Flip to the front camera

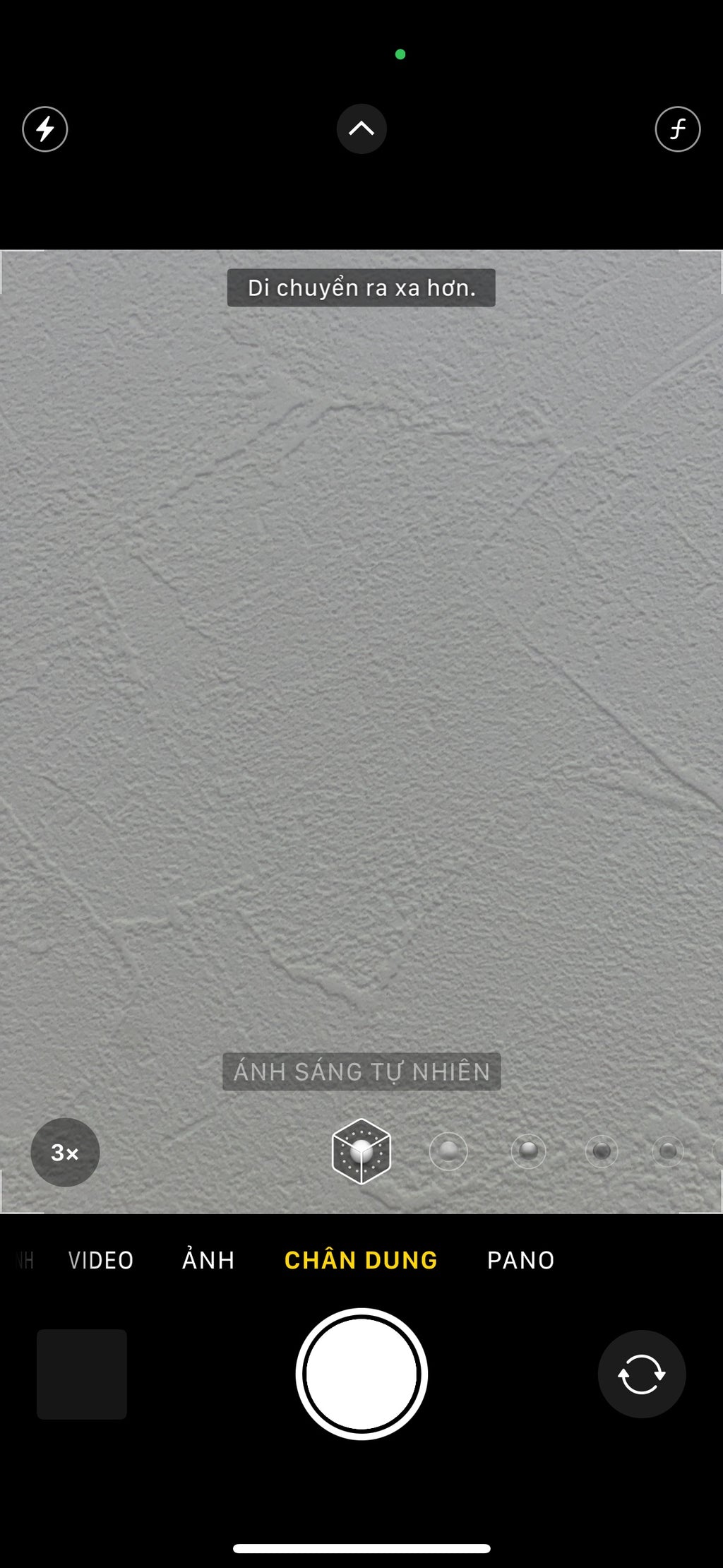[x=642, y=1374]
